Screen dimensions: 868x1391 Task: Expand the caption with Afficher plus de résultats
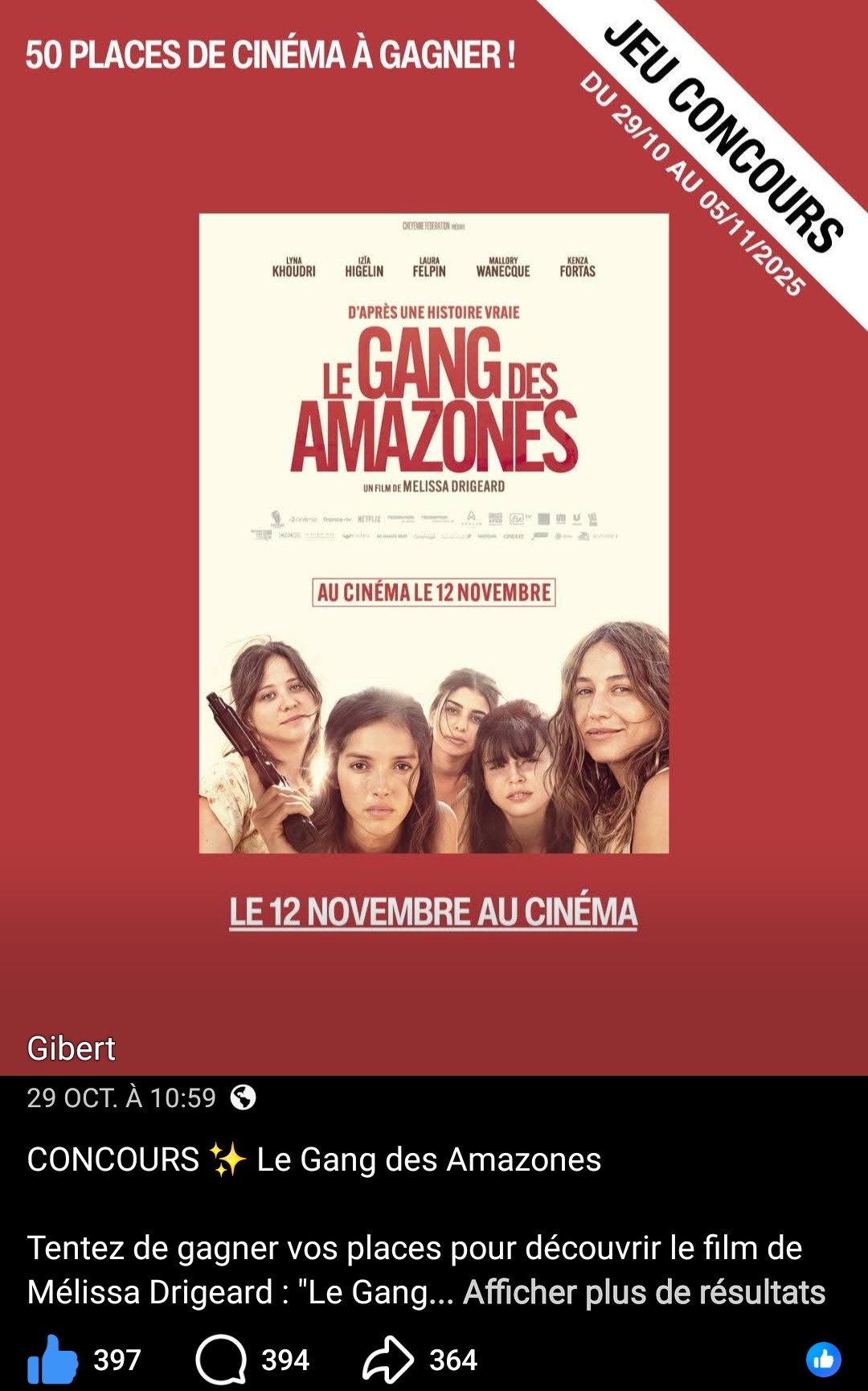point(644,1292)
